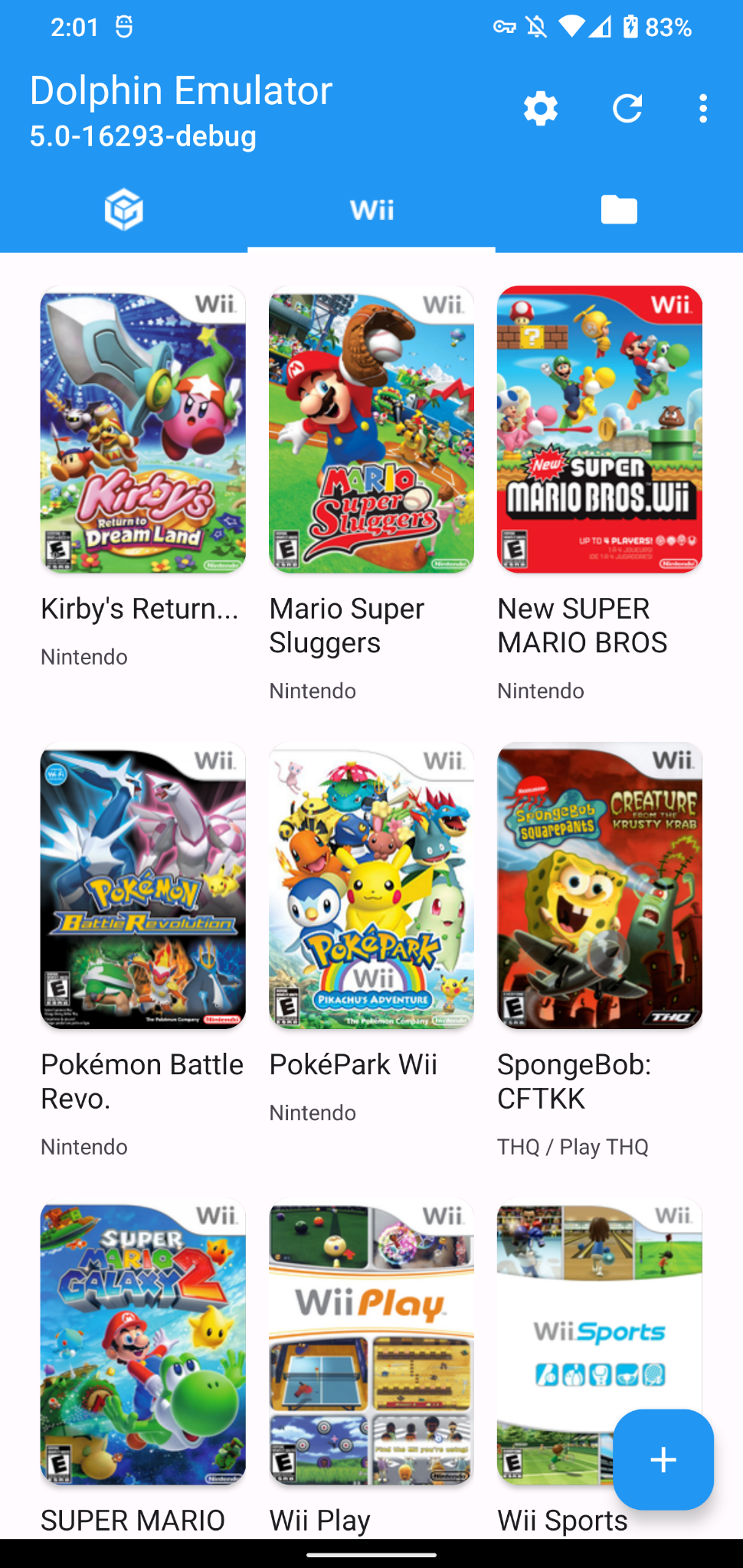Tap the plus floating action button
The width and height of the screenshot is (743, 1568).
(x=663, y=1460)
